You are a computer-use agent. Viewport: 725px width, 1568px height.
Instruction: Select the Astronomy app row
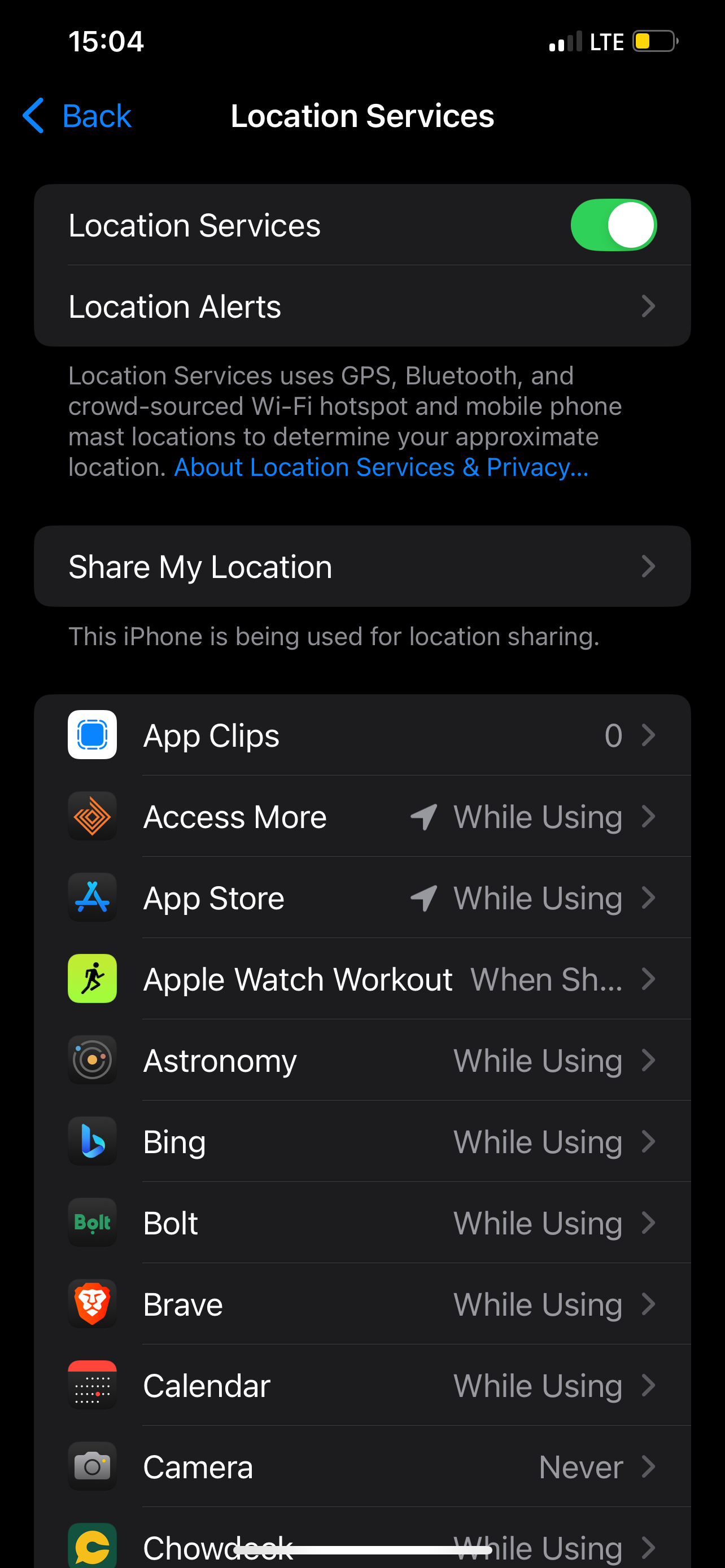pos(362,1061)
